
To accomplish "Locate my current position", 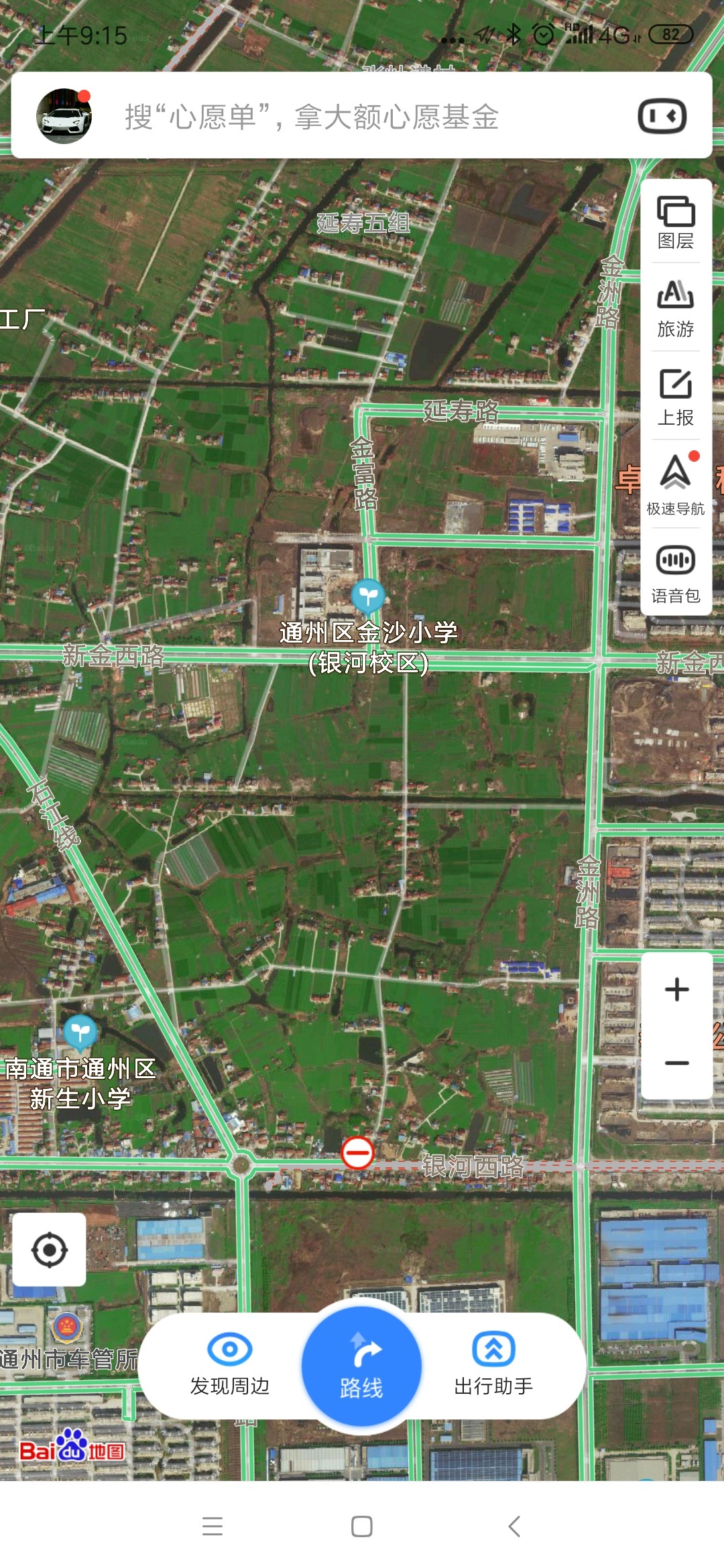I will [50, 1250].
